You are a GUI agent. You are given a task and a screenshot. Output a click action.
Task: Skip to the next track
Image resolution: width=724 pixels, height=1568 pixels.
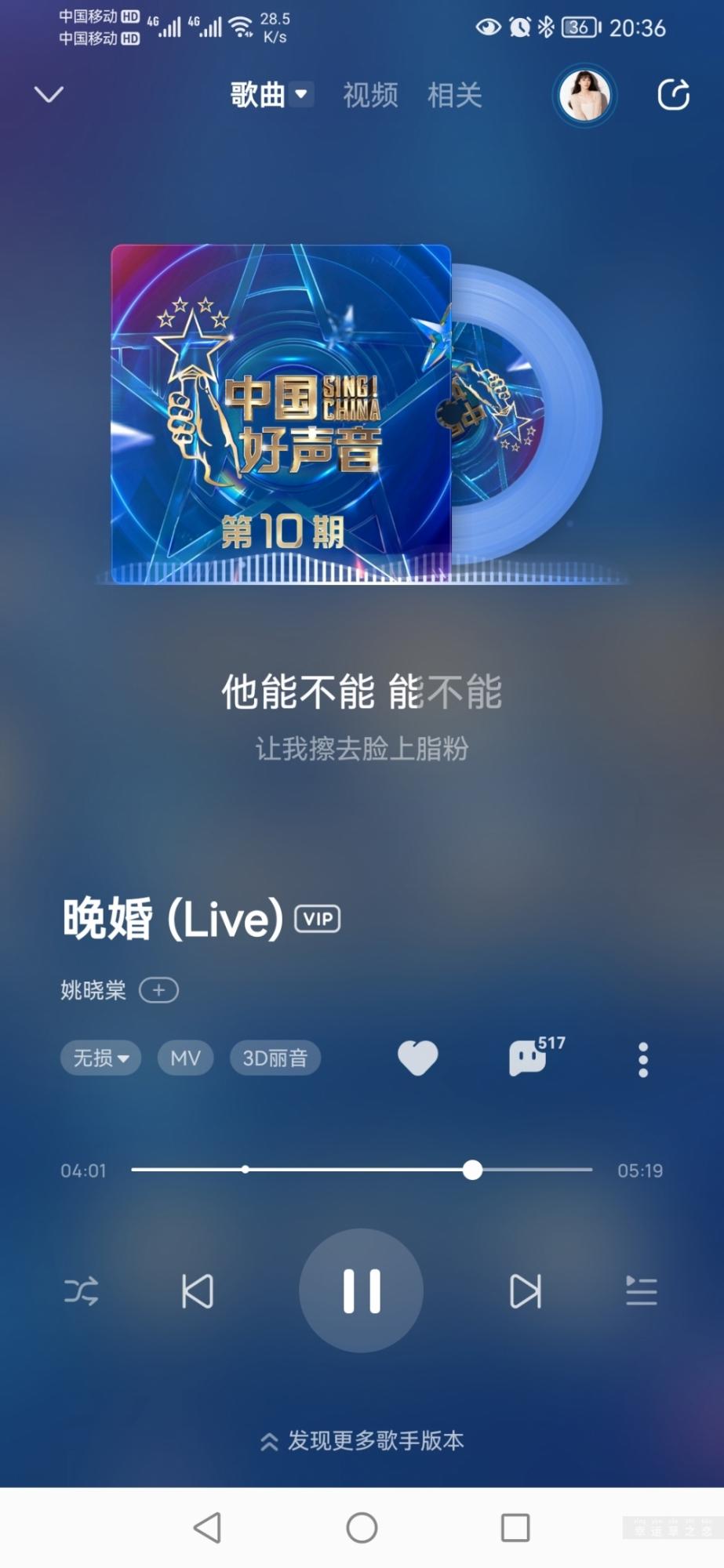(x=525, y=1290)
